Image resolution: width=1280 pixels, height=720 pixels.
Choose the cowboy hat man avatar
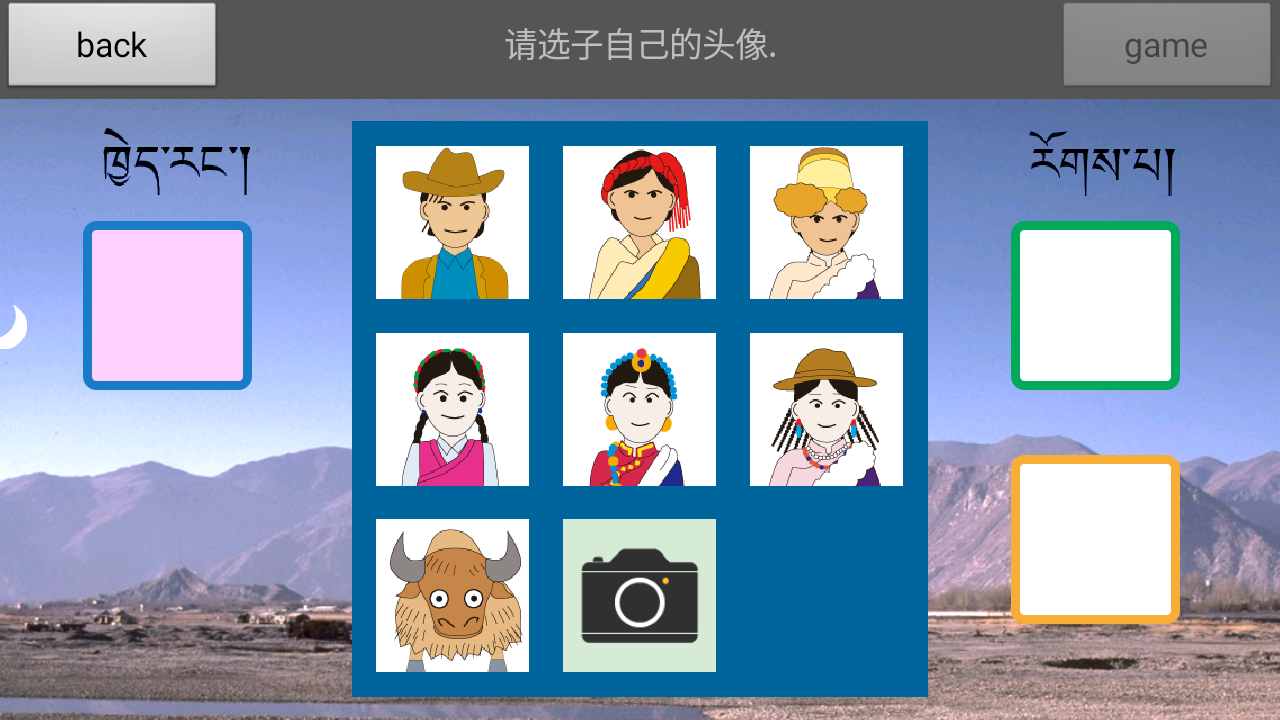click(x=452, y=222)
